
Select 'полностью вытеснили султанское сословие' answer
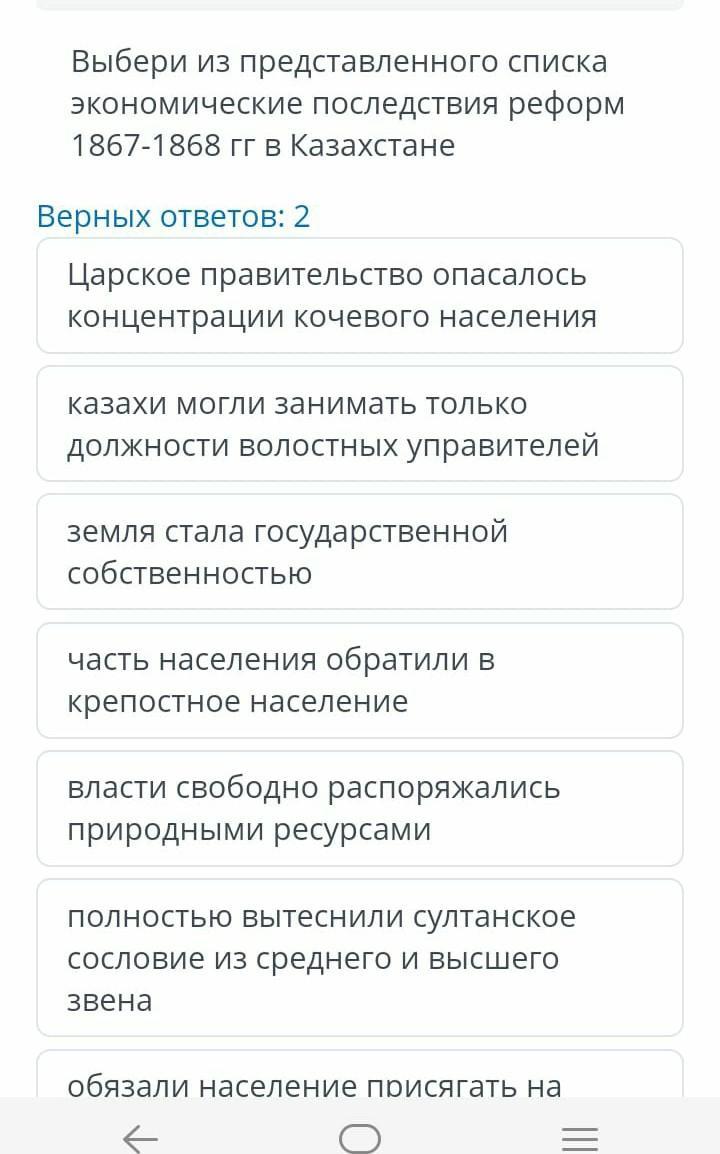coord(360,957)
